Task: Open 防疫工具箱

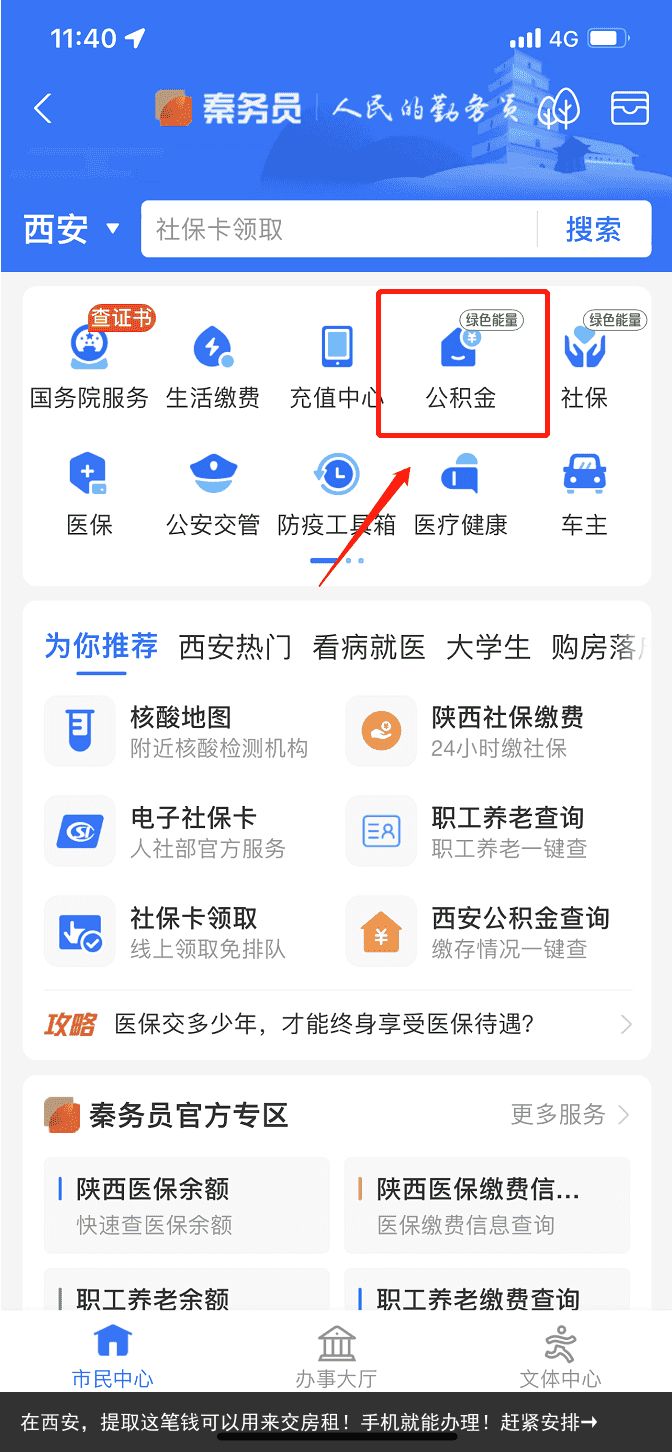Action: [x=336, y=494]
